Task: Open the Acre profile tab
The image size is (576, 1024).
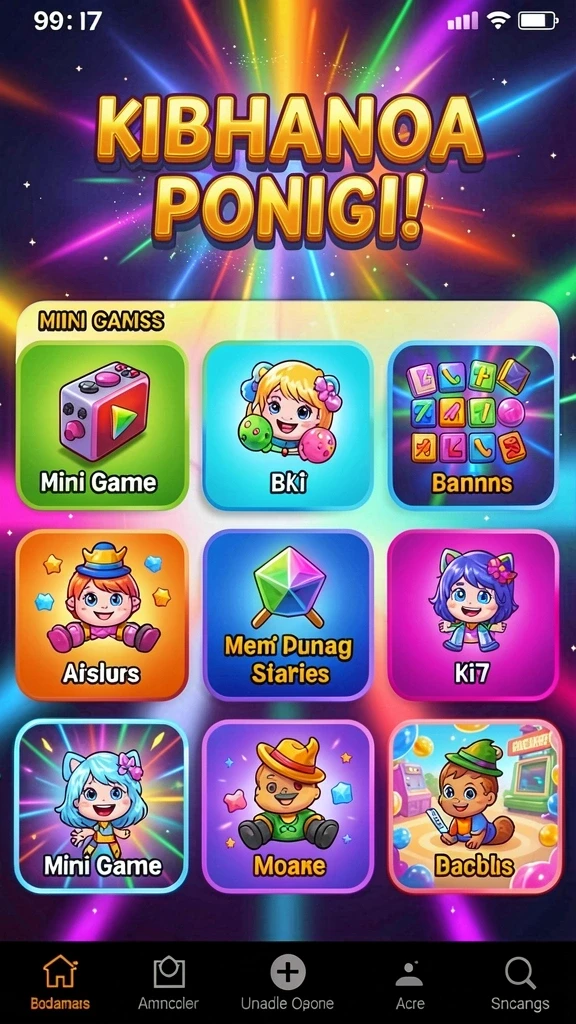Action: click(409, 982)
